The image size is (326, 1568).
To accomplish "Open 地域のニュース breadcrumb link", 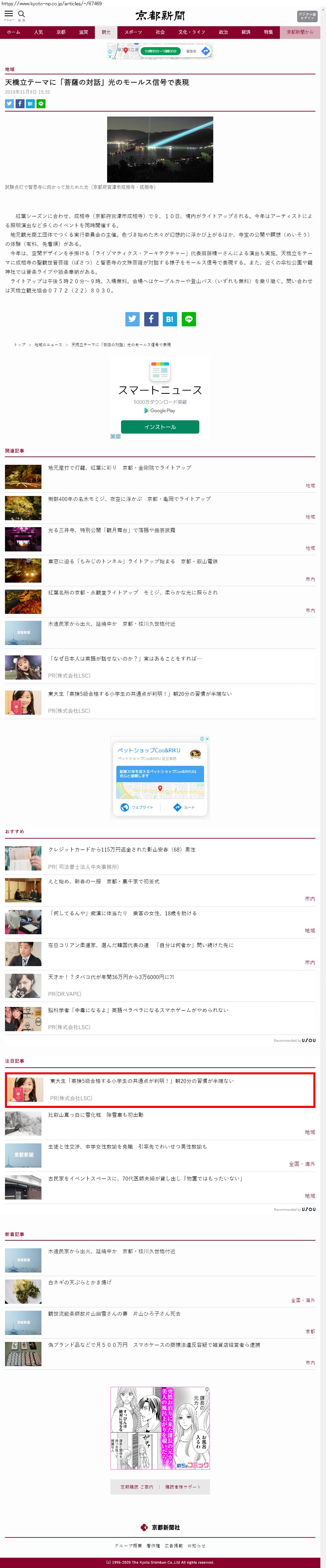I will tap(48, 345).
